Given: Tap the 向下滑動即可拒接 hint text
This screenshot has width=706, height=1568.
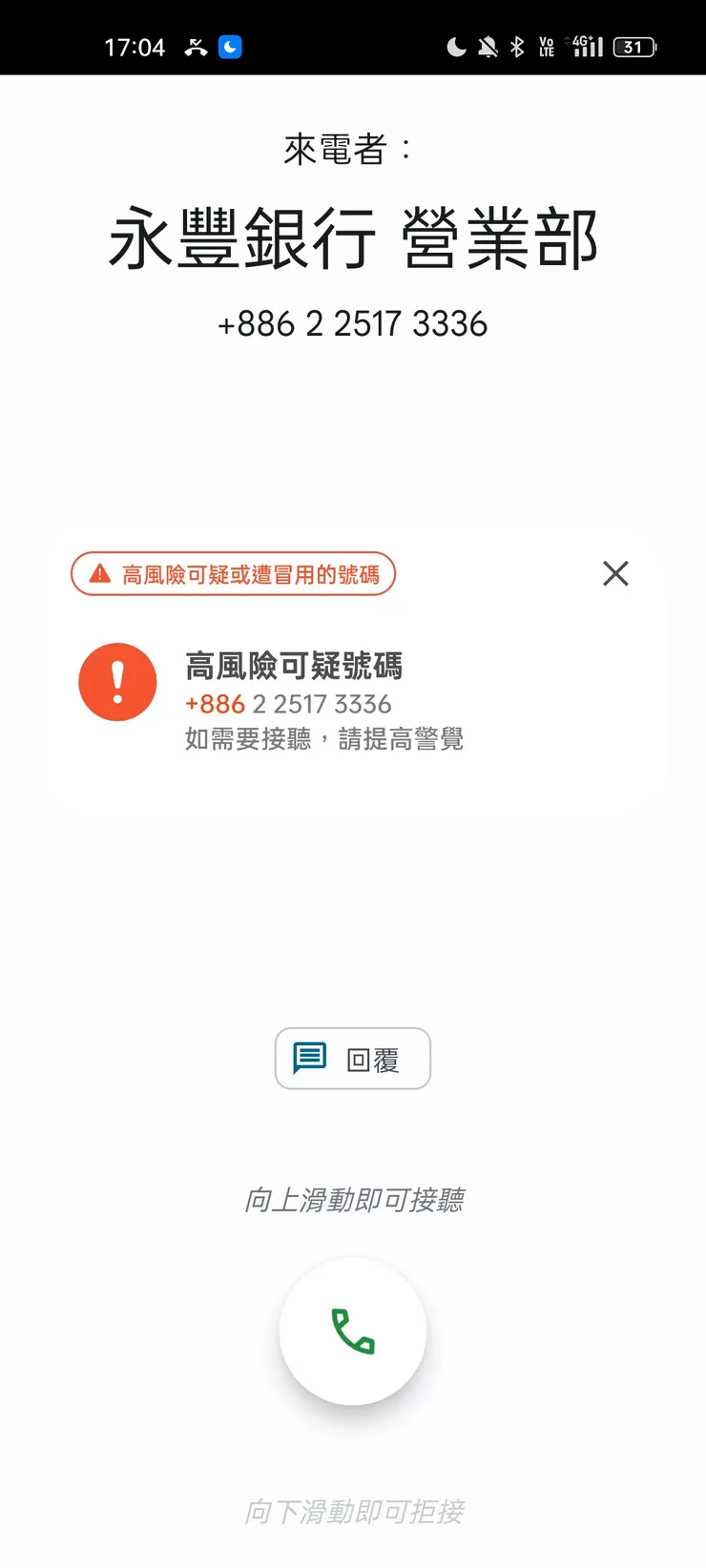Looking at the screenshot, I should point(353,1513).
